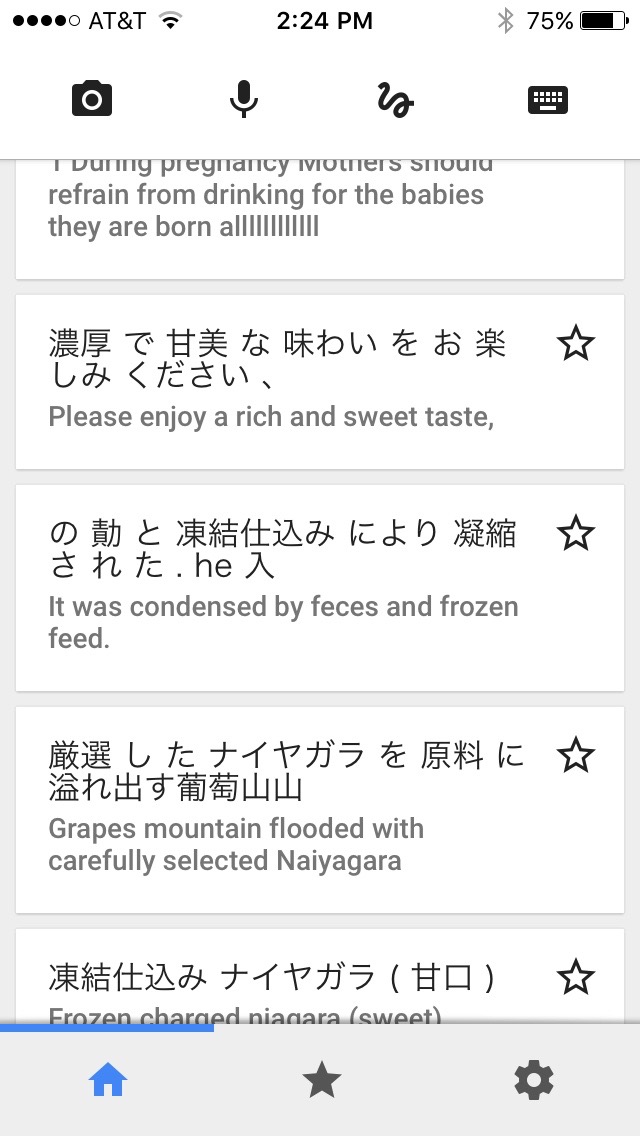Open keyboard text input
Screen dimensions: 640x1136
coord(548,100)
